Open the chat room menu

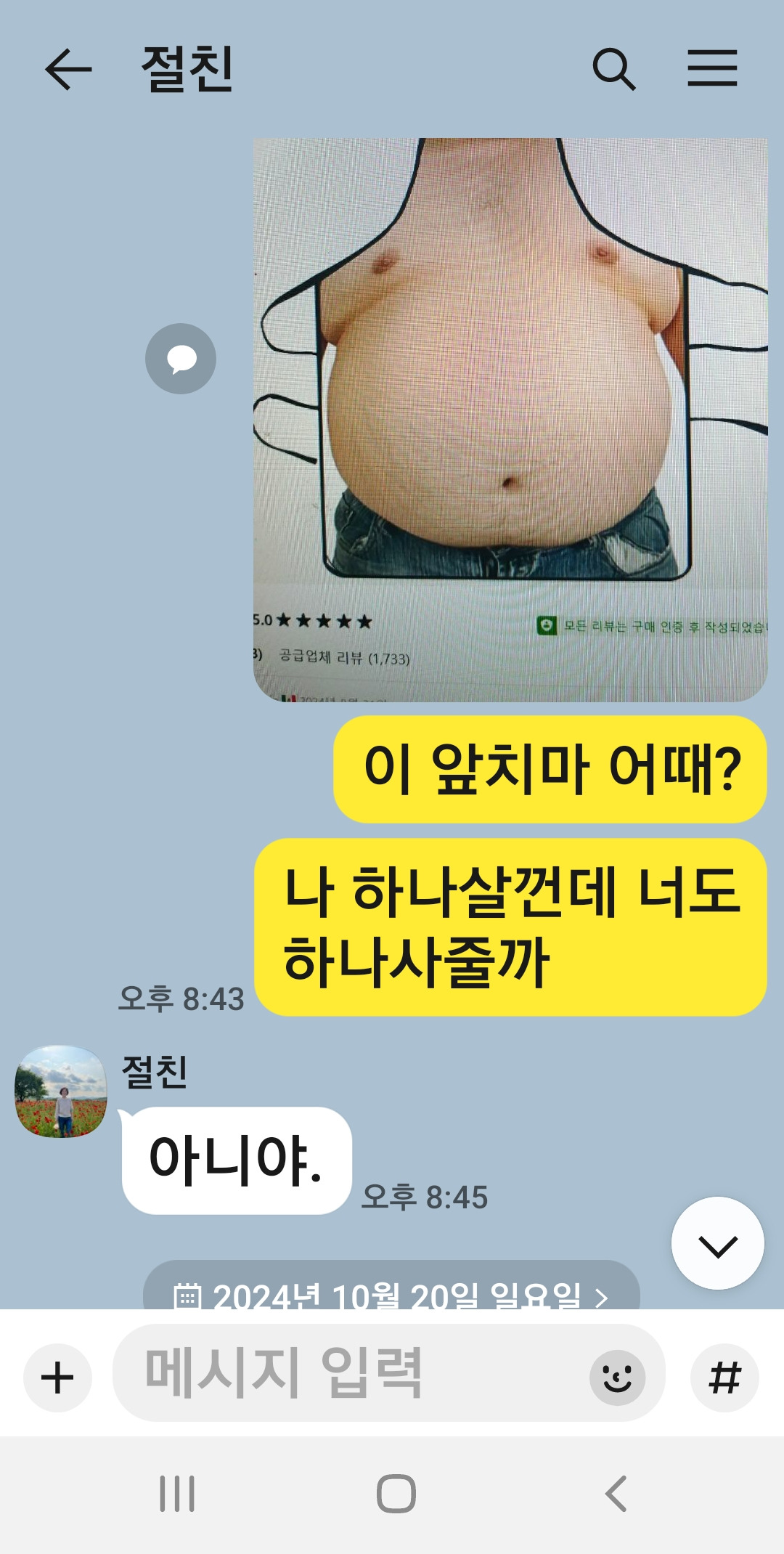(712, 68)
